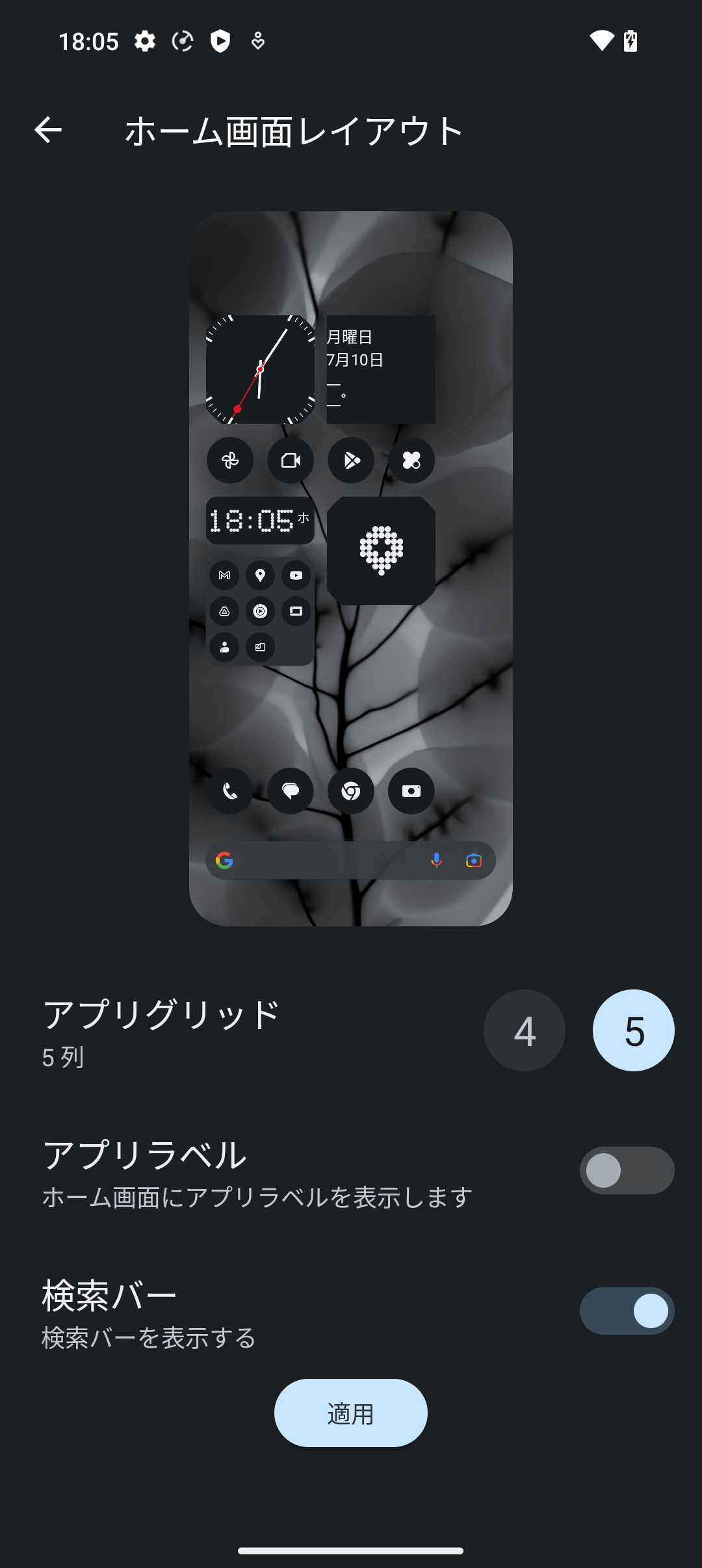Tap the analog clock widget in the preview
The image size is (702, 1568).
click(x=259, y=369)
